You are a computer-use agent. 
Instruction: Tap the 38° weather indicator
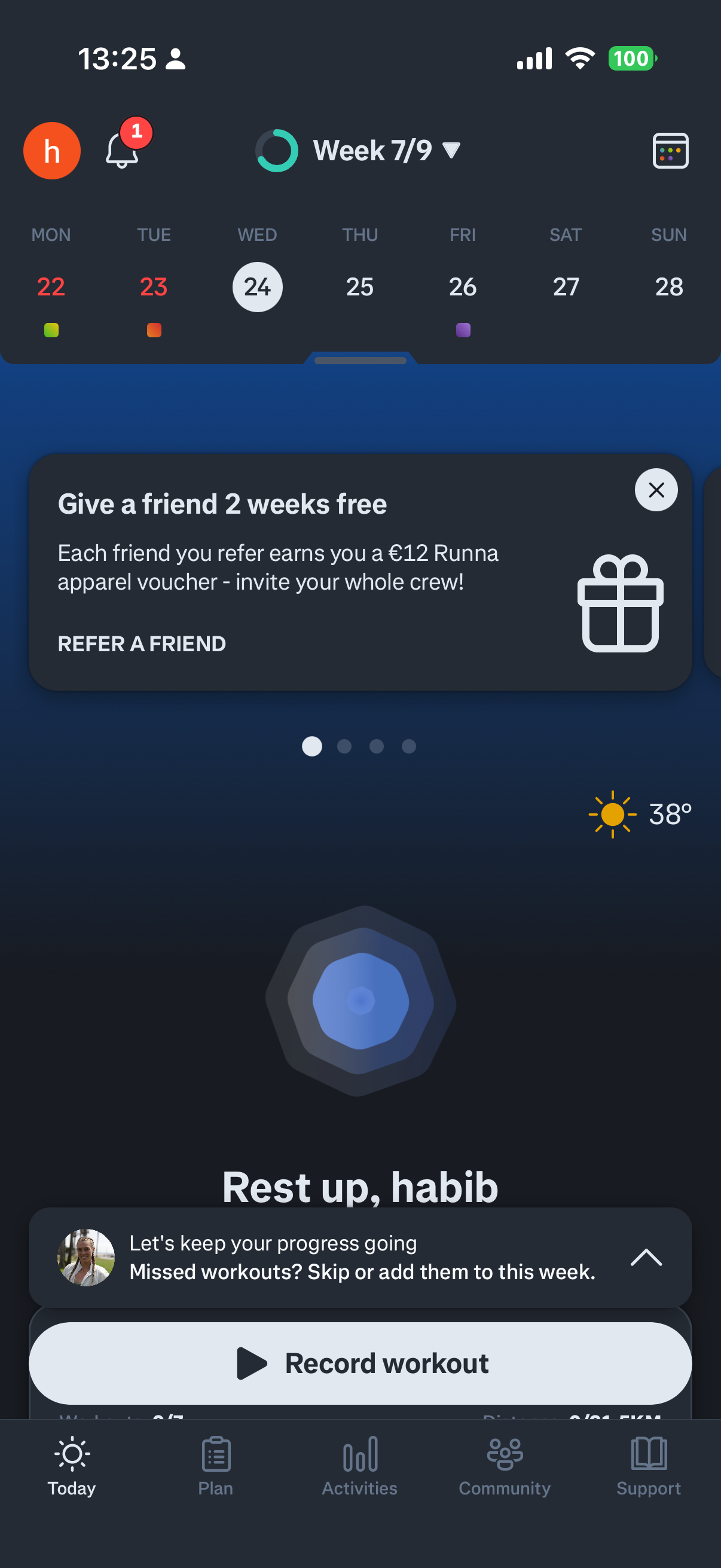(x=640, y=814)
